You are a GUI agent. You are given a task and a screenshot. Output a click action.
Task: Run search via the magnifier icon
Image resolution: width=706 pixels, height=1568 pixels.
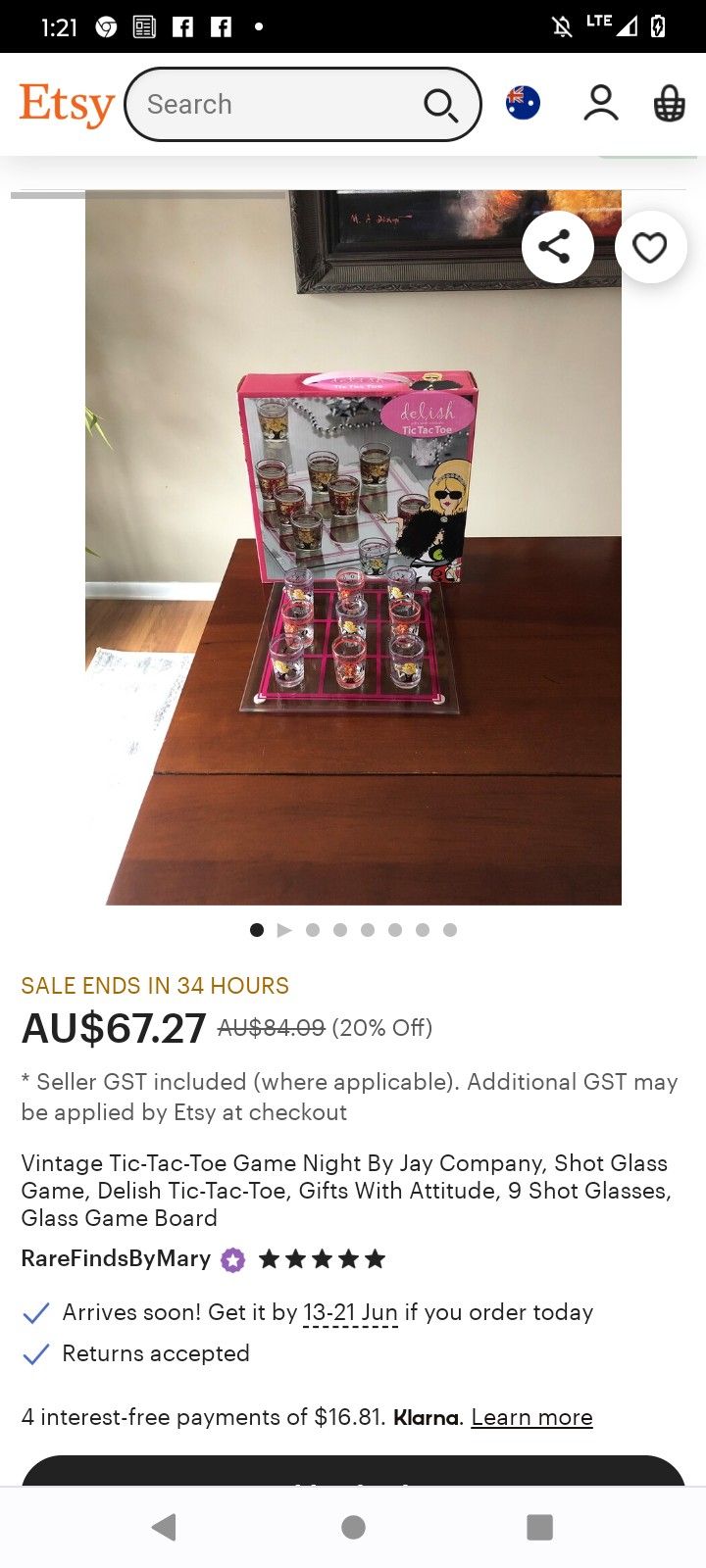(440, 104)
